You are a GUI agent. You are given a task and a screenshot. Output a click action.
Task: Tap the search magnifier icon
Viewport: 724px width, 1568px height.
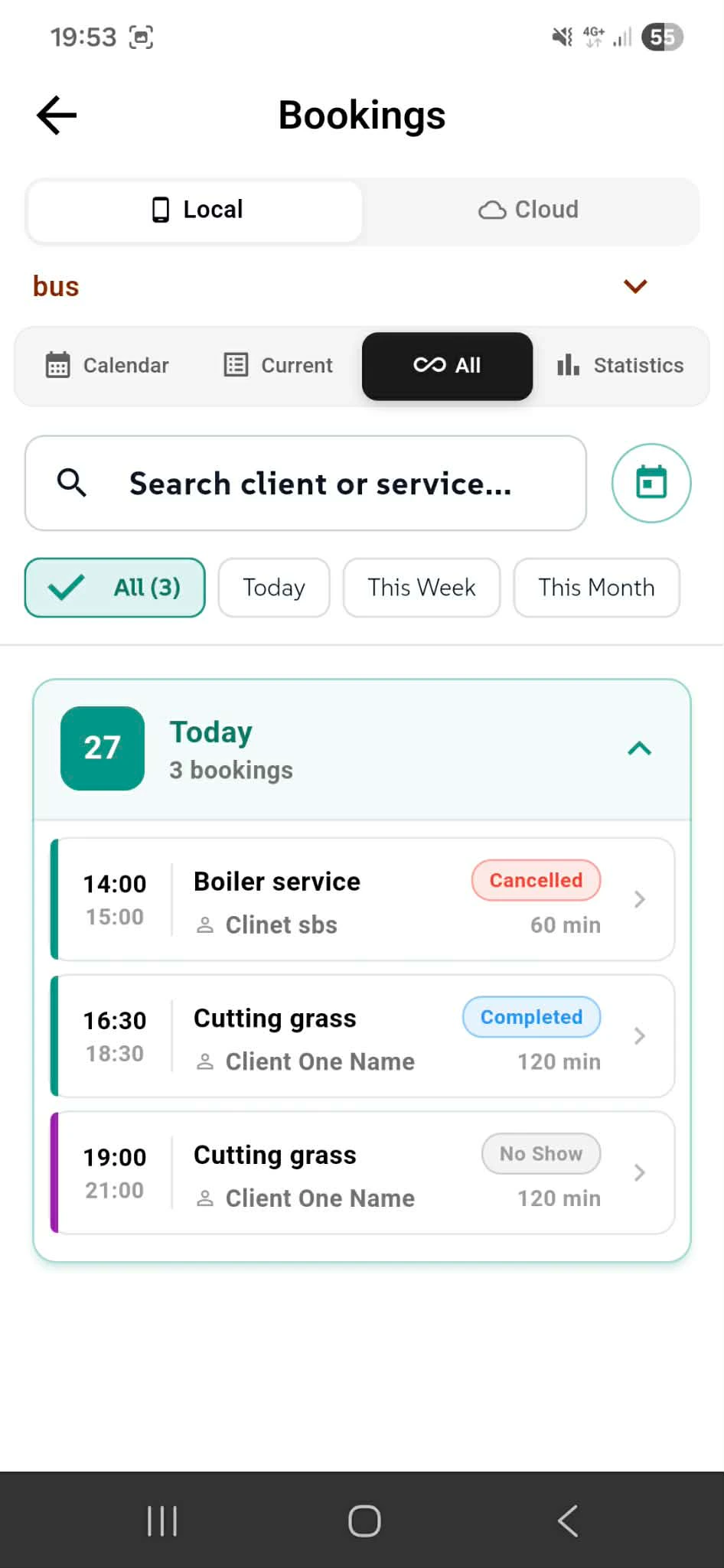(70, 483)
